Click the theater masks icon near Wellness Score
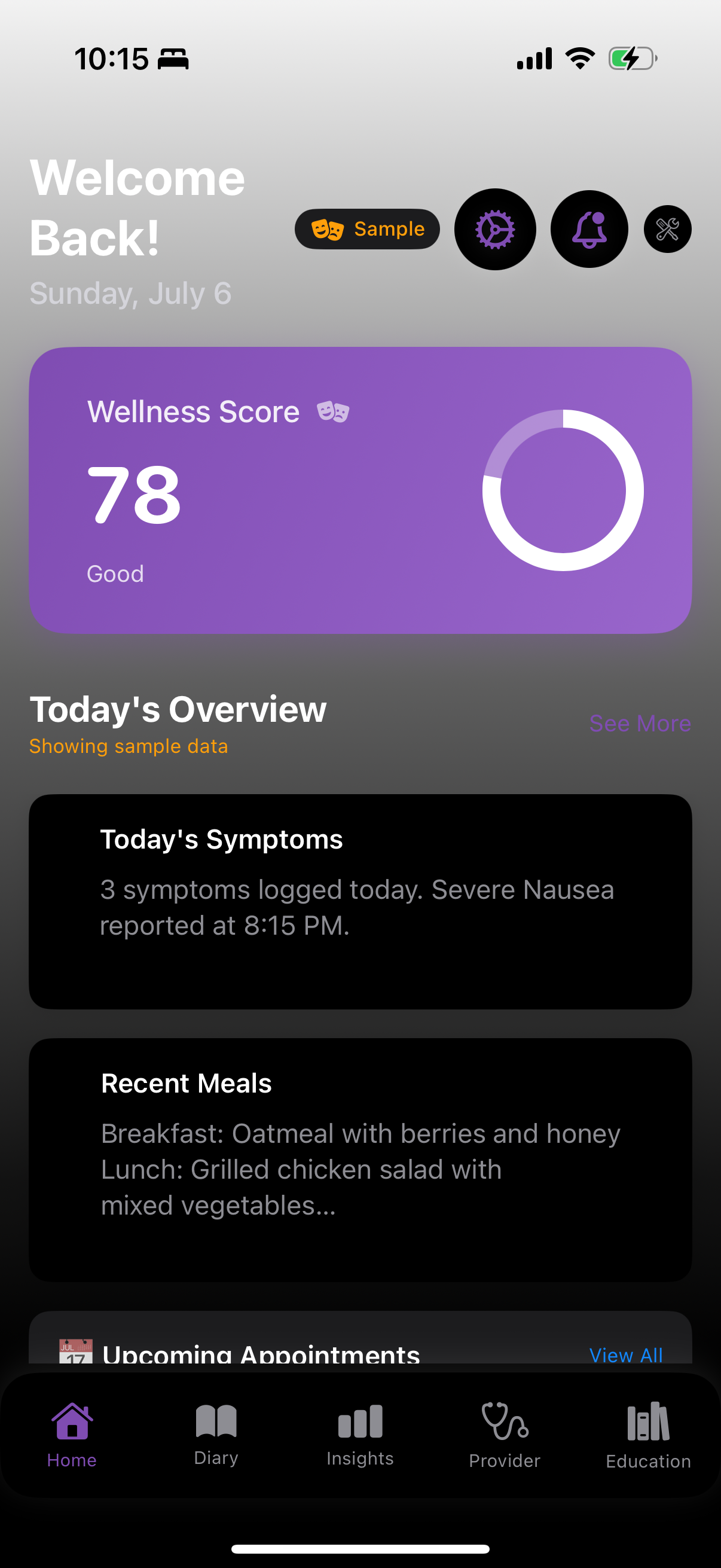 [332, 411]
